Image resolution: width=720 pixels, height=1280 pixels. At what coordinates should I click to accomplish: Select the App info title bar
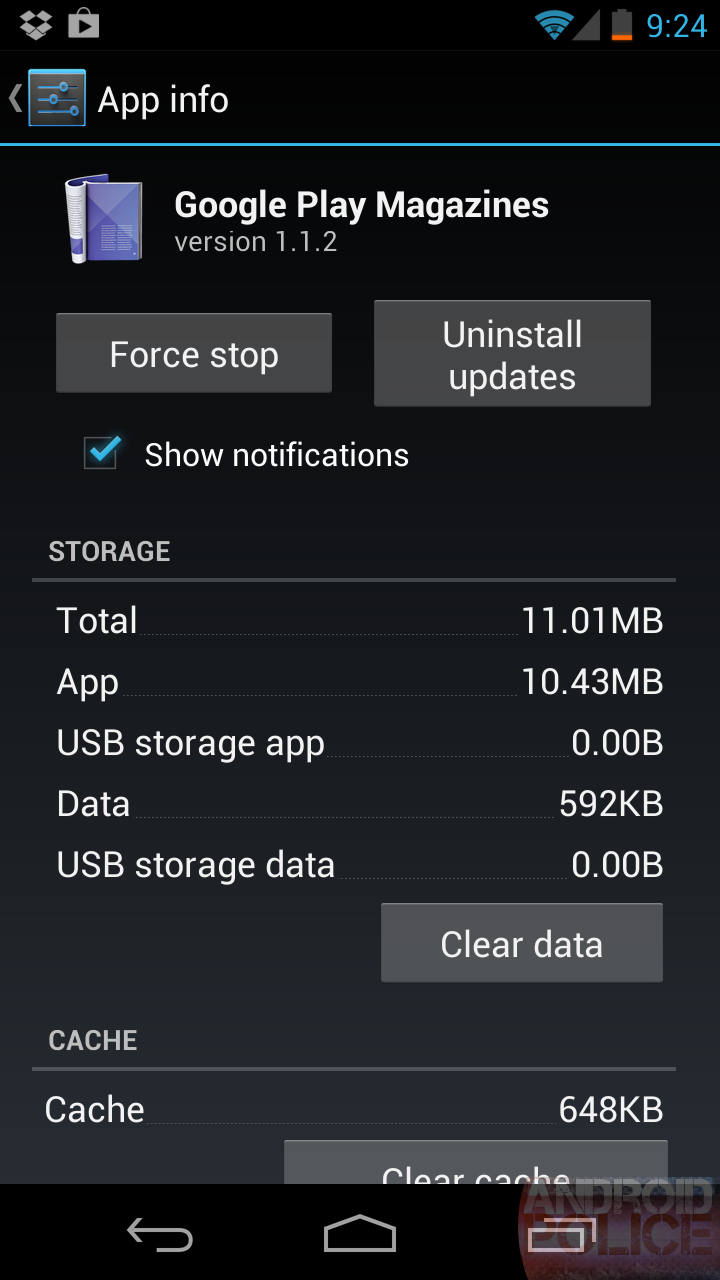click(x=163, y=98)
